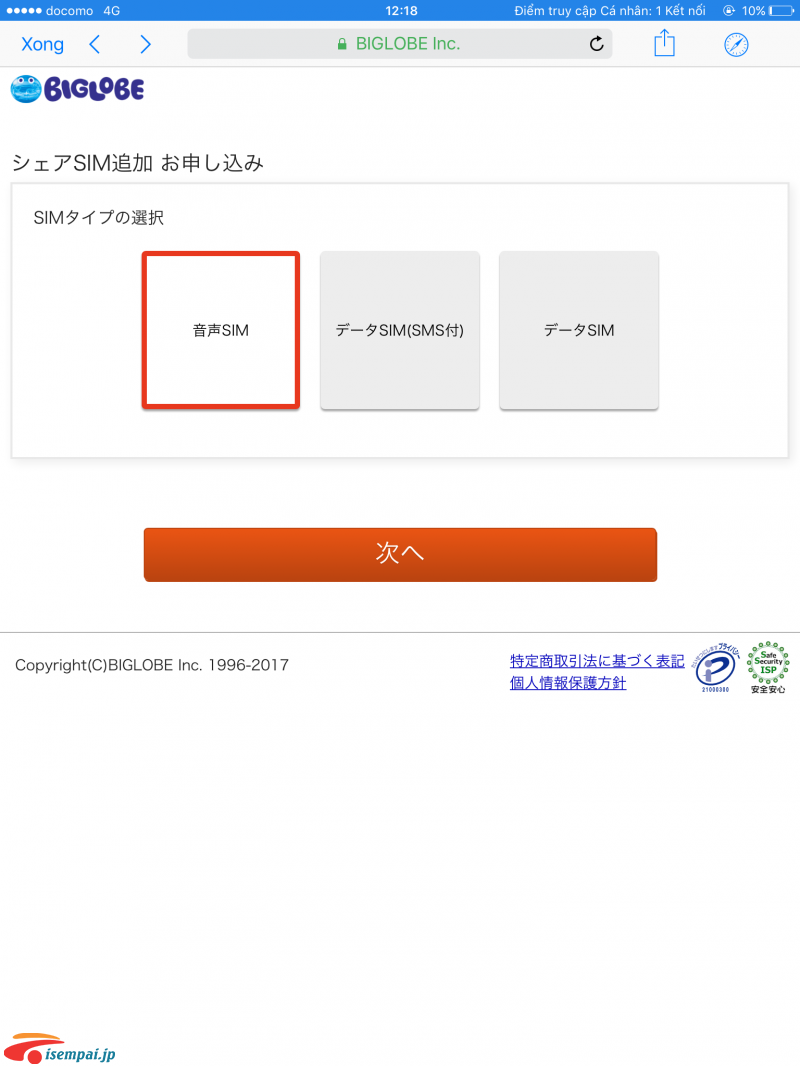Tap the orange 次へ button
Image resolution: width=800 pixels, height=1066 pixels.
click(x=400, y=554)
